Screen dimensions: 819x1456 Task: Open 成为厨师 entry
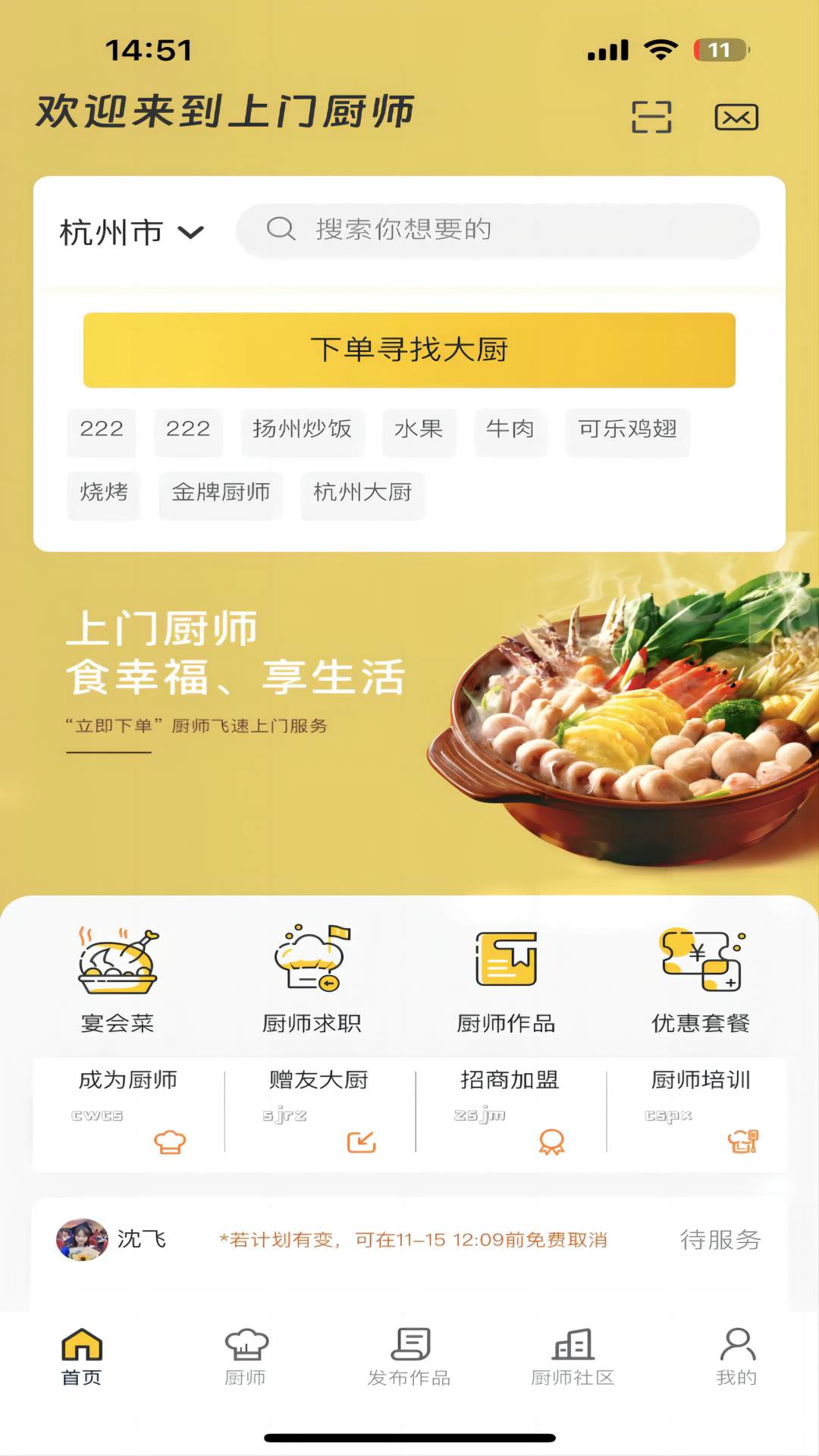(x=128, y=1111)
